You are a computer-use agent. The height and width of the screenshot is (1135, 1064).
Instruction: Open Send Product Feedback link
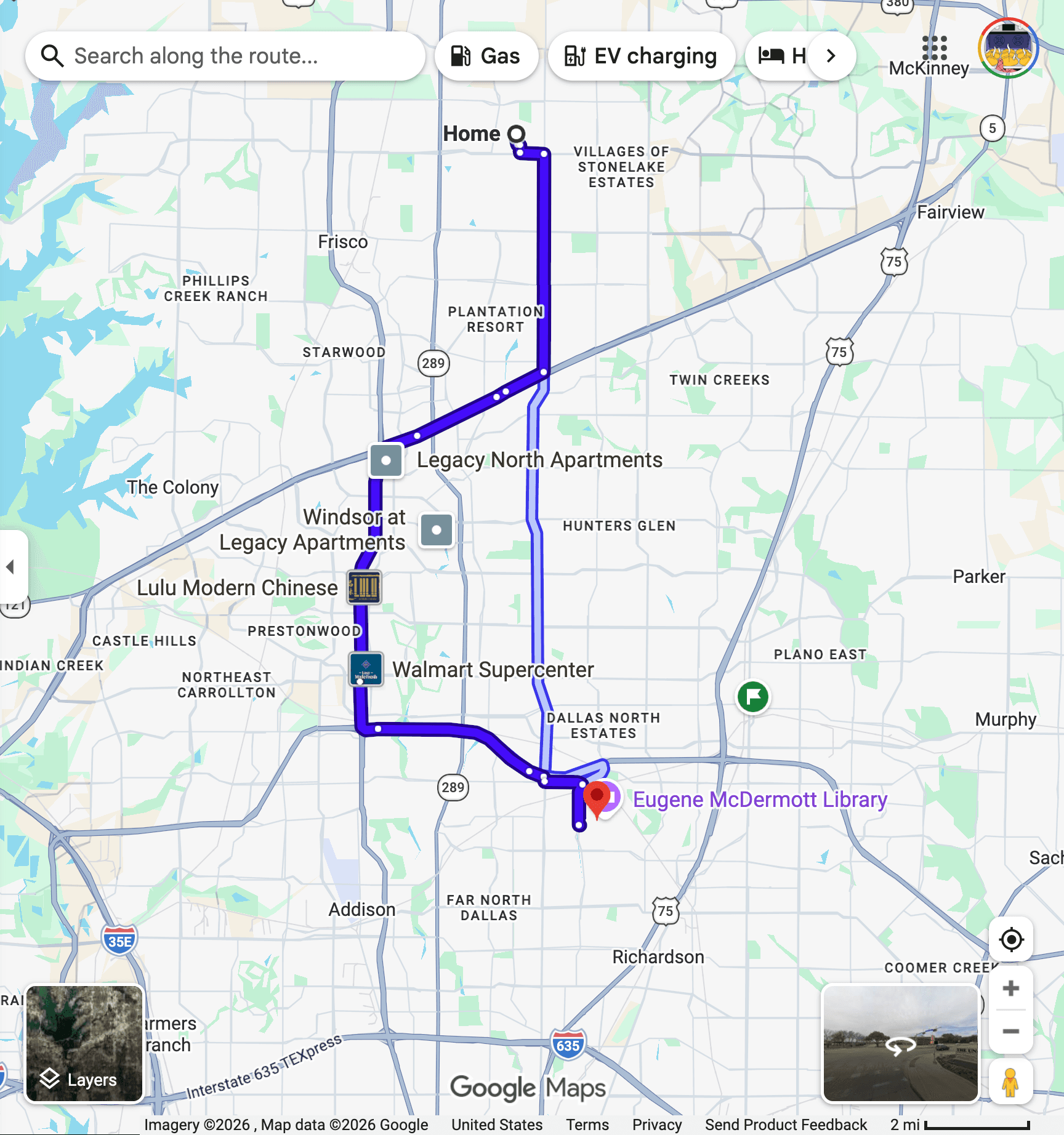click(x=785, y=1125)
